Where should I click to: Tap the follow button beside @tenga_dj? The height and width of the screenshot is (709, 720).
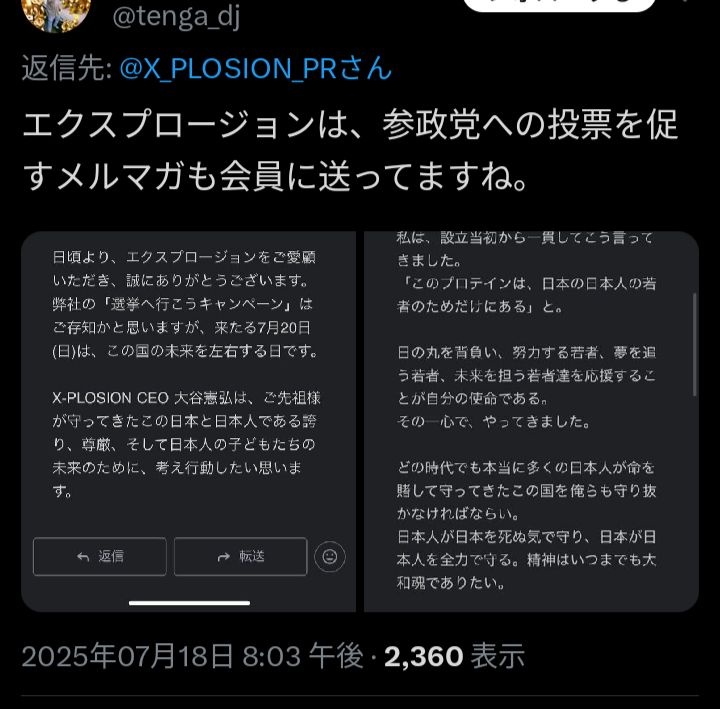coord(559,6)
